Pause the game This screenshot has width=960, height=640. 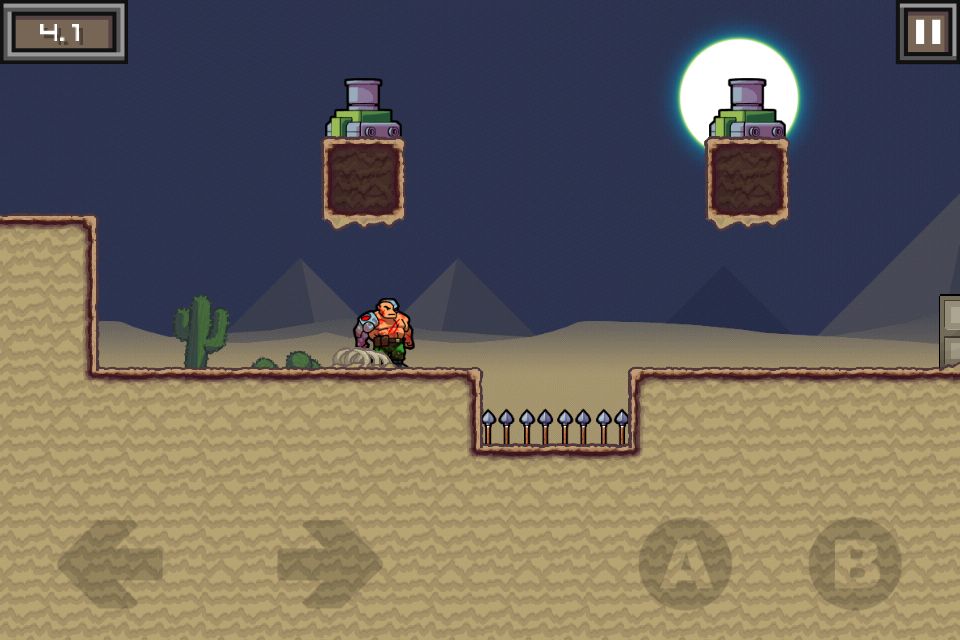(x=927, y=32)
